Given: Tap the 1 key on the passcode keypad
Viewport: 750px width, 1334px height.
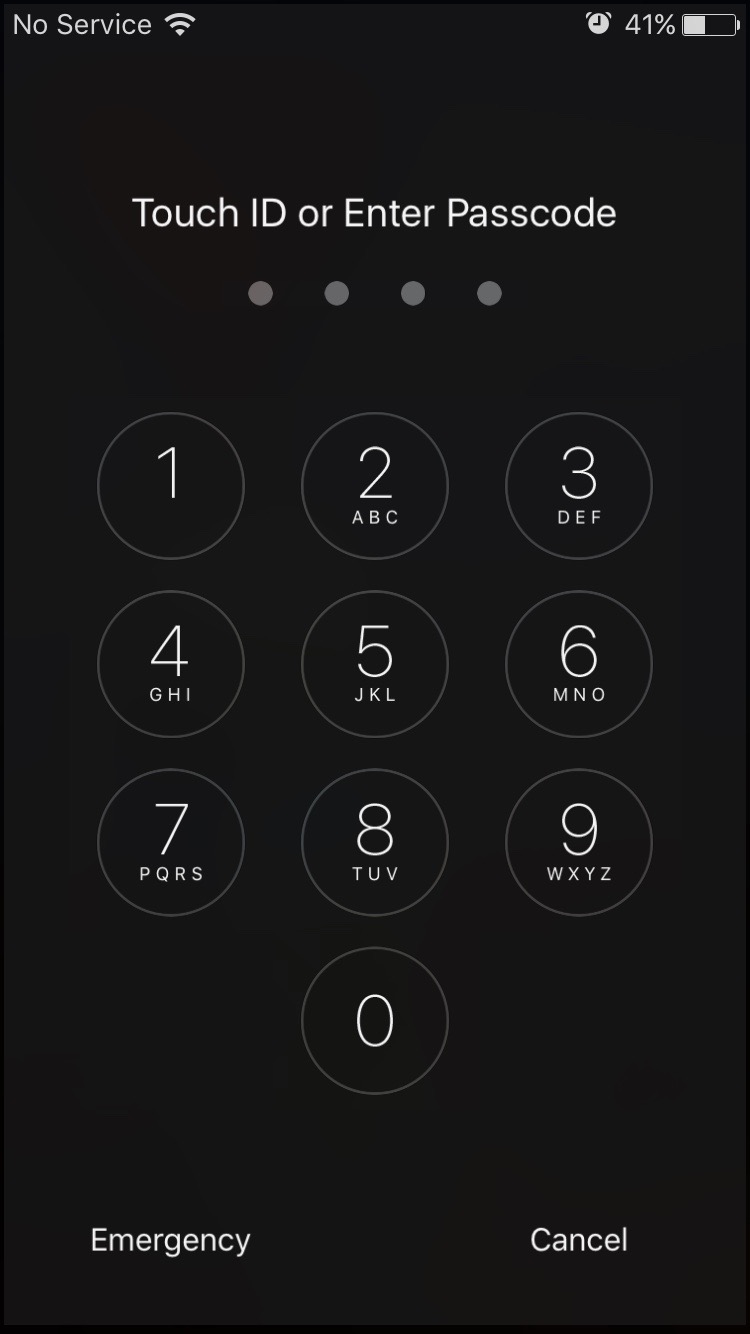Looking at the screenshot, I should (171, 486).
